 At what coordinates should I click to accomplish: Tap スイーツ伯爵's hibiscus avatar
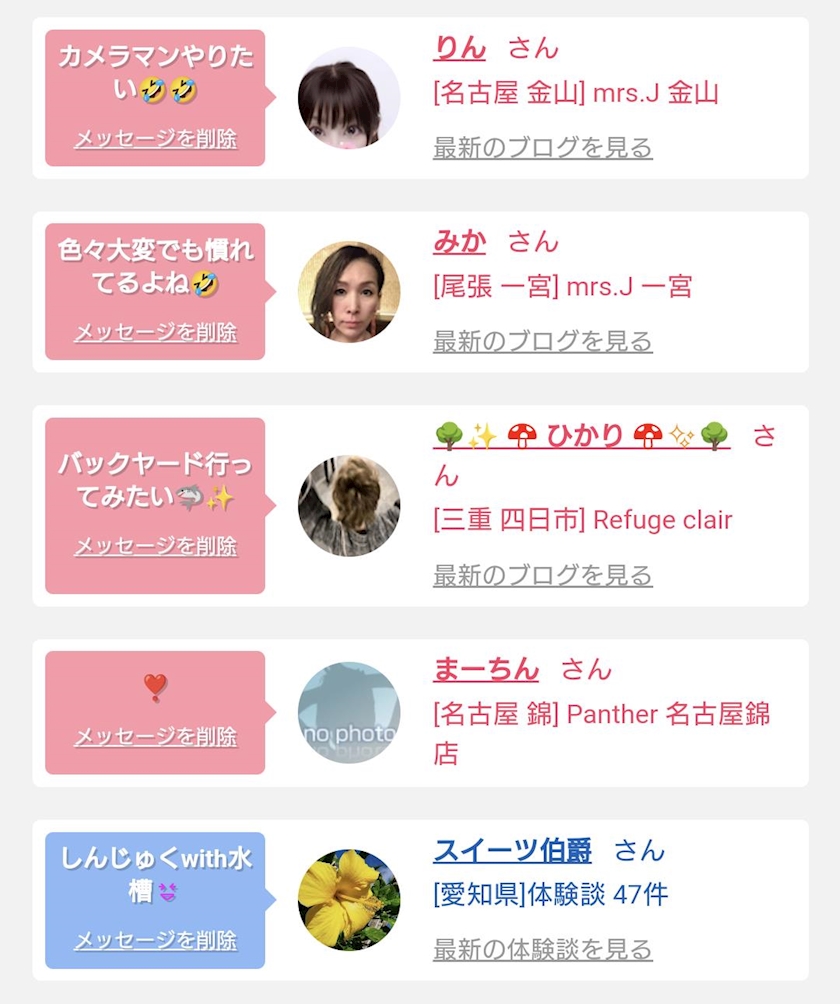(x=349, y=900)
